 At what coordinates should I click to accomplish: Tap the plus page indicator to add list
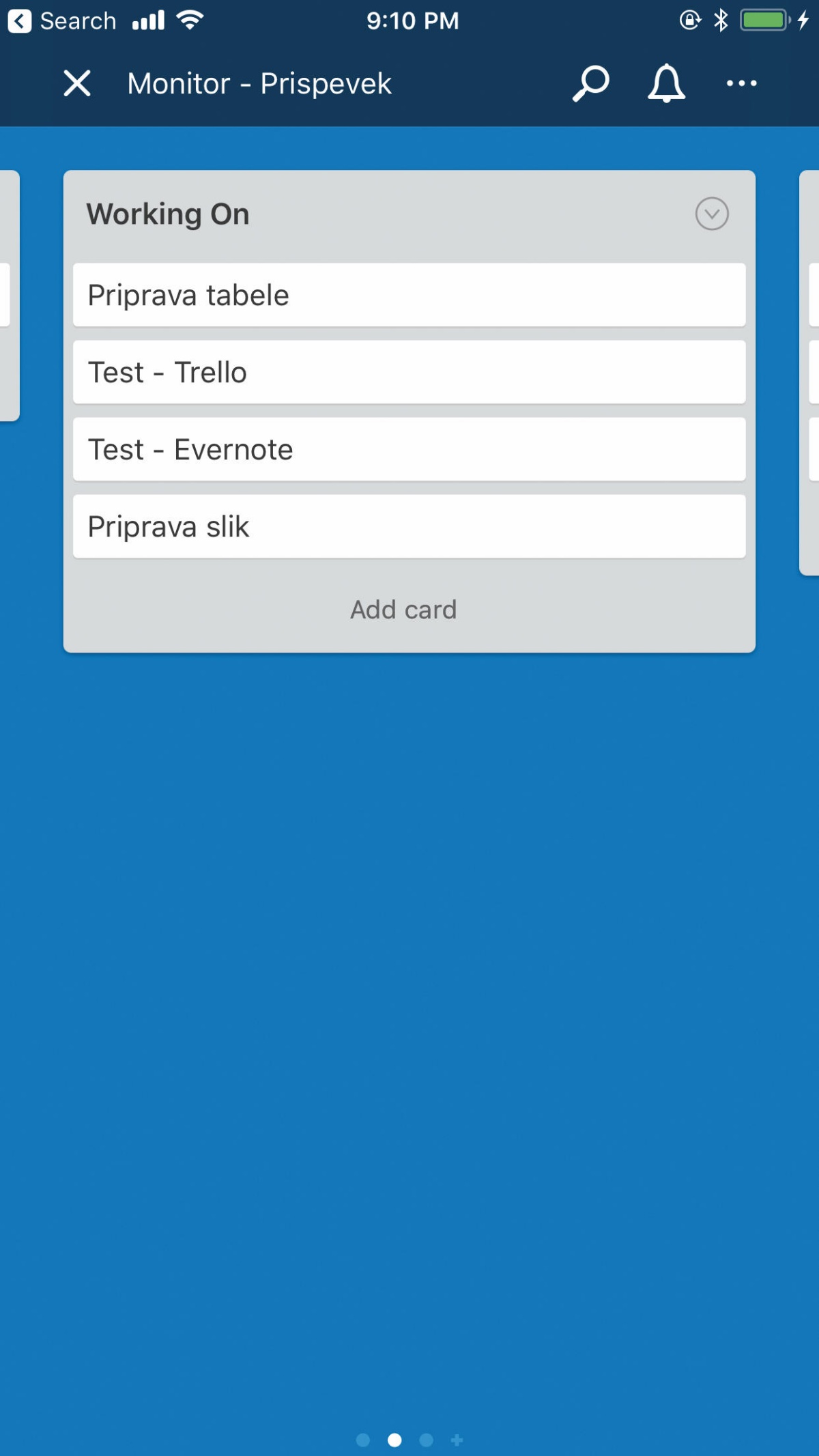click(457, 1440)
